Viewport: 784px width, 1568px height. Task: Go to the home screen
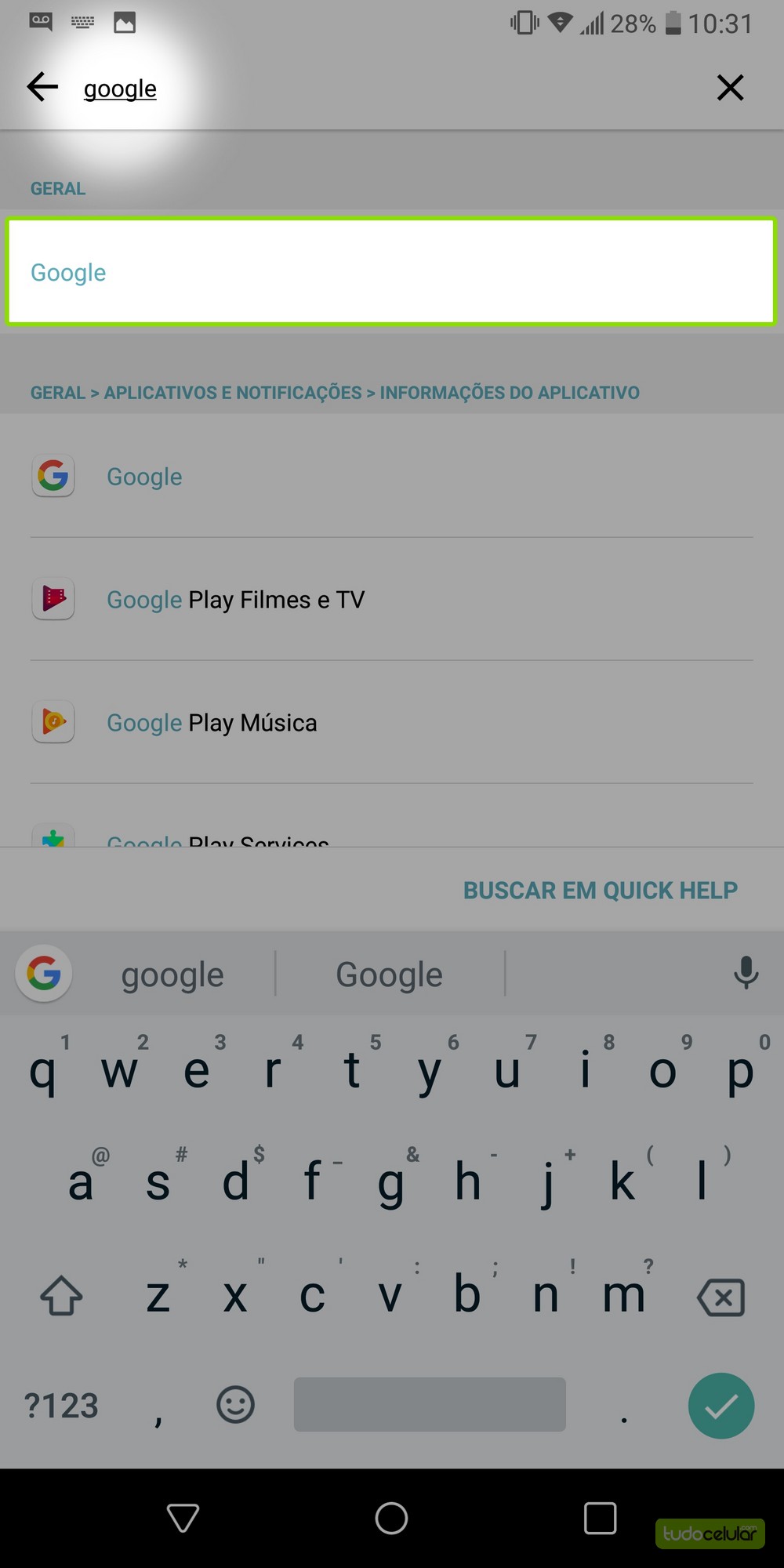[391, 1518]
